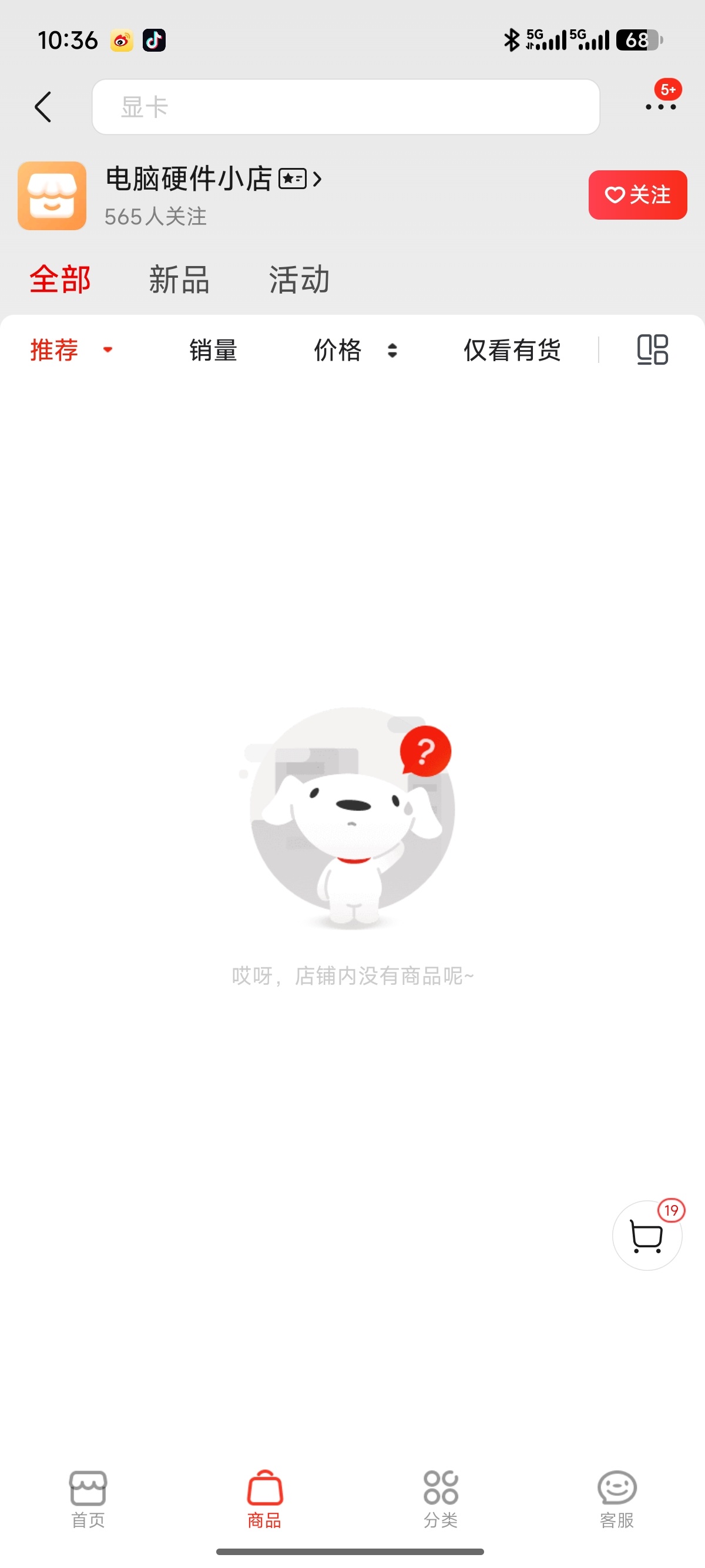Switch to the 全部 tab
The image size is (705, 1568).
60,280
